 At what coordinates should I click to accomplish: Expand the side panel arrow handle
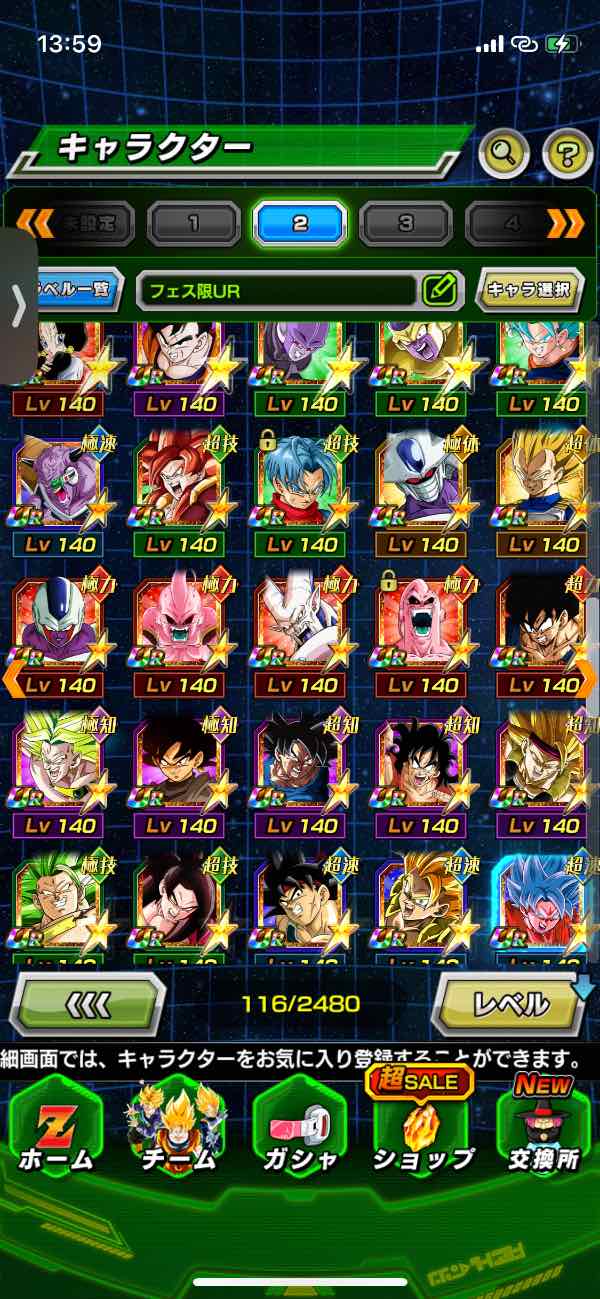pos(18,306)
